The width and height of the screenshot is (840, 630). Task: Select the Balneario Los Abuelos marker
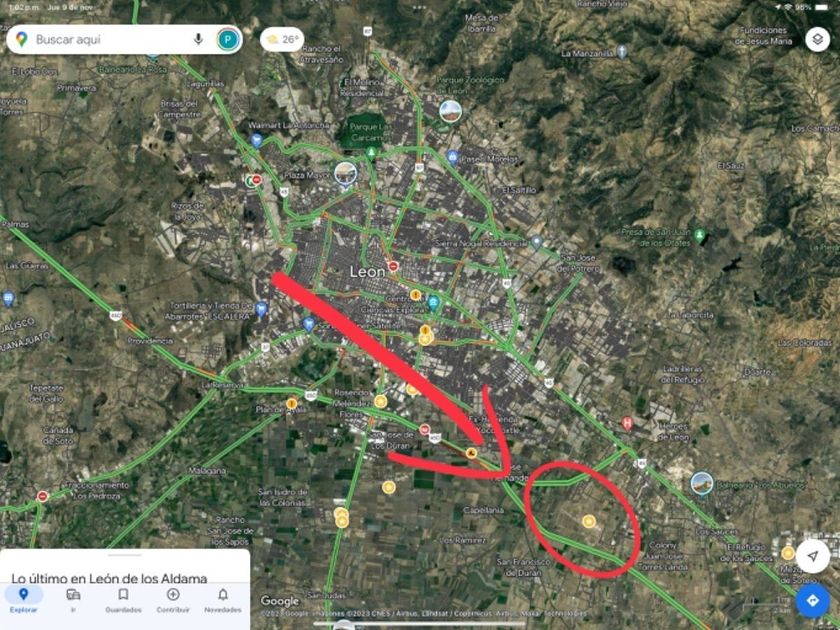pyautogui.click(x=701, y=483)
